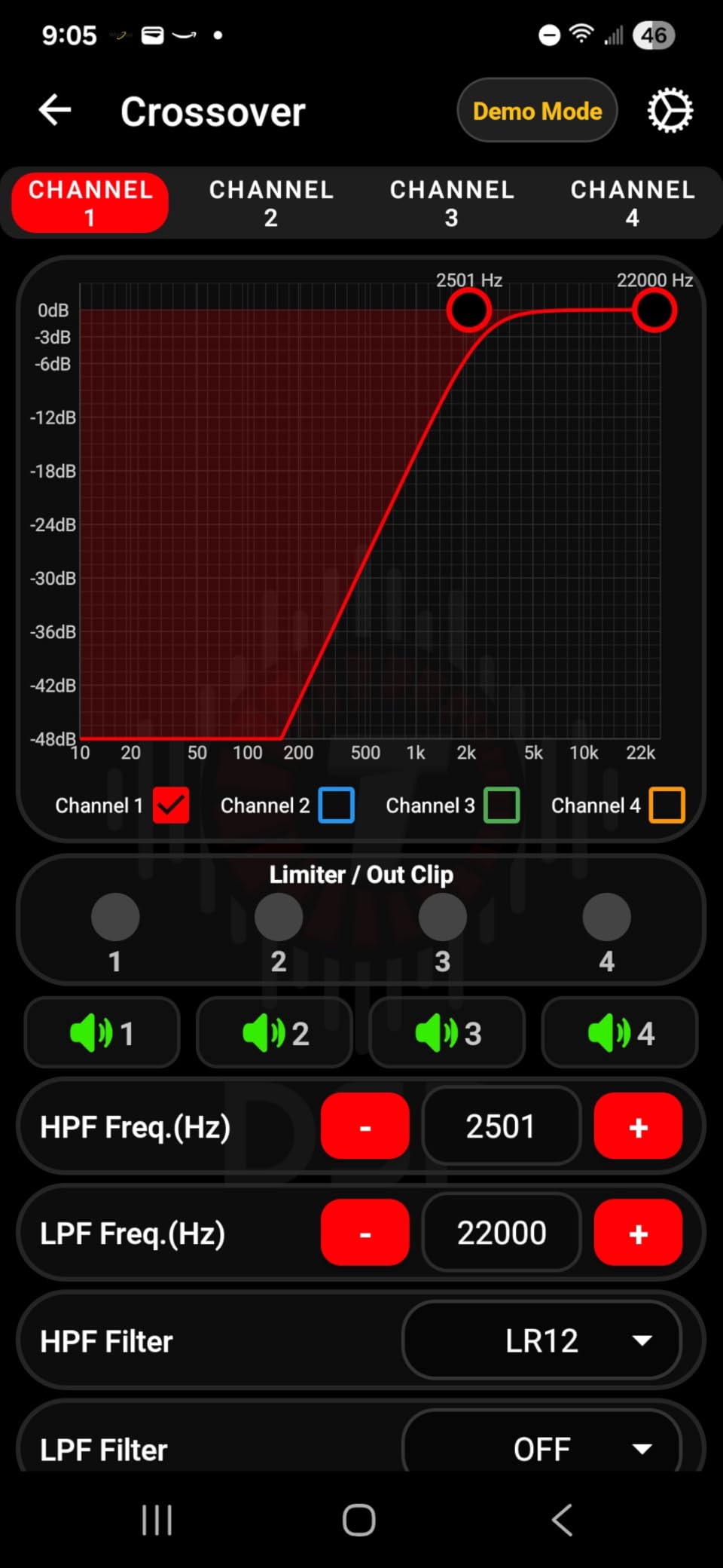Tap the 22000 LPF frequency field

click(x=502, y=1233)
